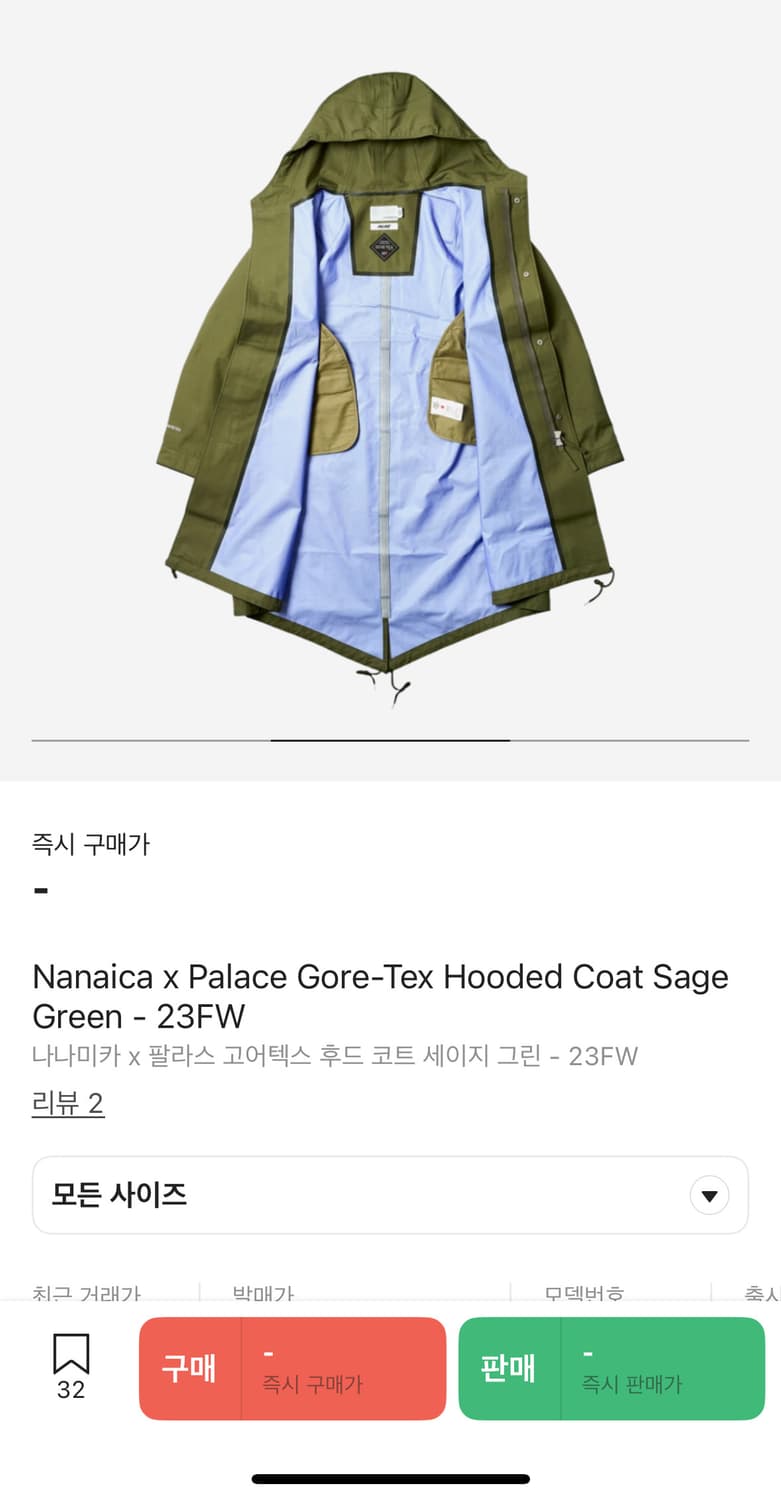Tap the bookmark ribbon icon to save product
The height and width of the screenshot is (1500, 781).
[x=68, y=1350]
